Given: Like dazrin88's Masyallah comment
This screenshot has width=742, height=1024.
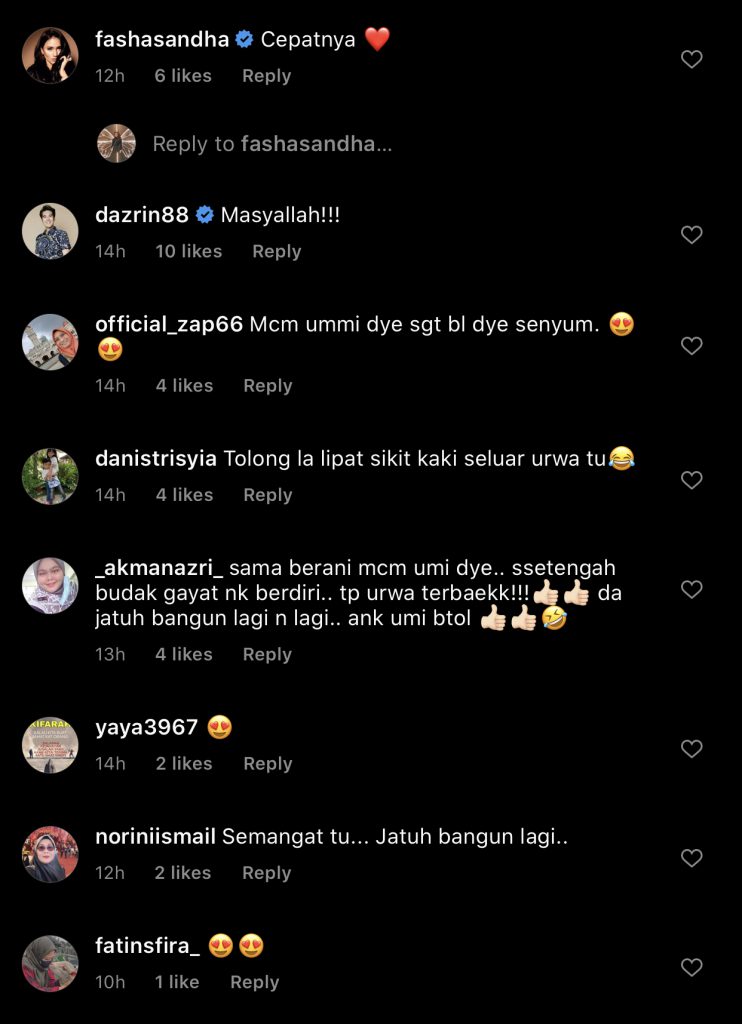Looking at the screenshot, I should coord(691,235).
